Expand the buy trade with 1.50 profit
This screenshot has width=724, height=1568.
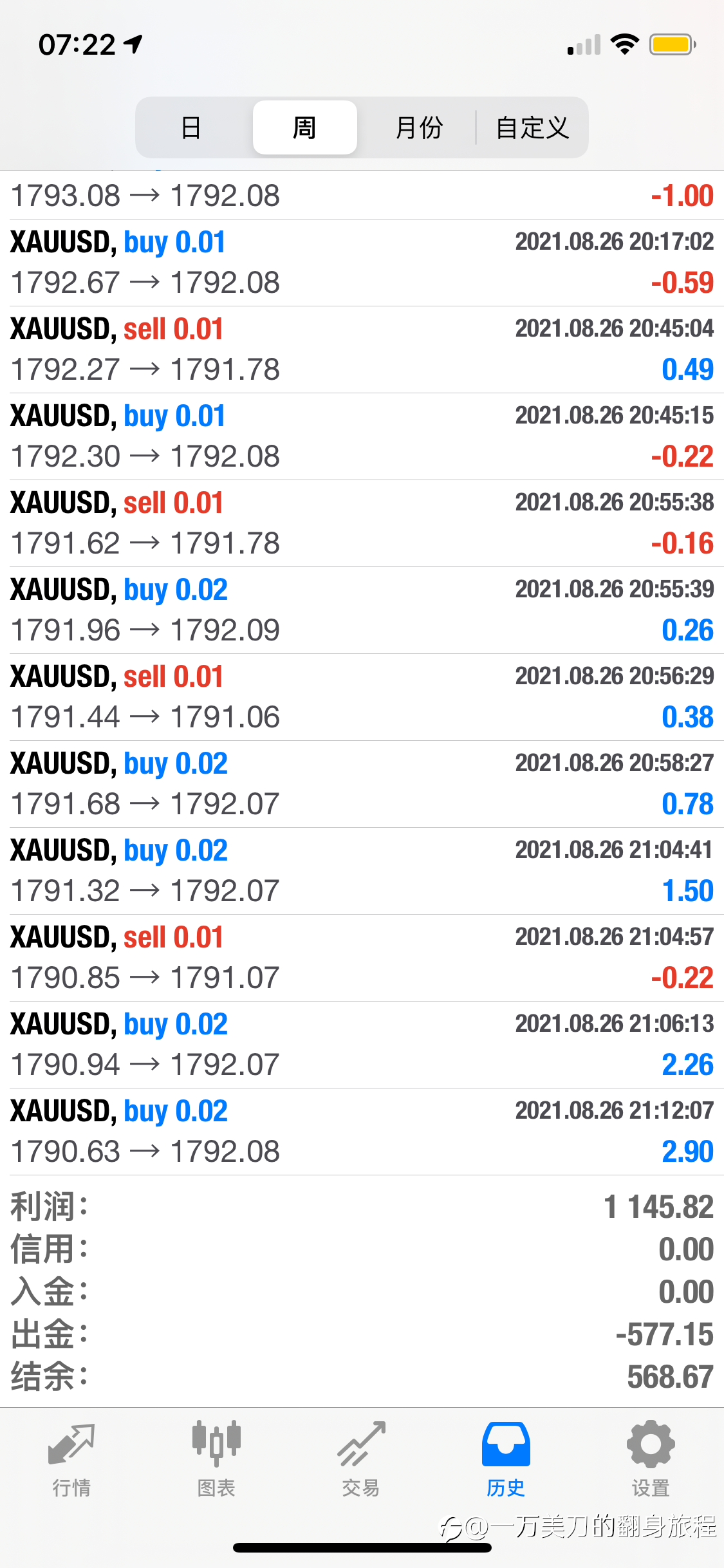coord(362,871)
